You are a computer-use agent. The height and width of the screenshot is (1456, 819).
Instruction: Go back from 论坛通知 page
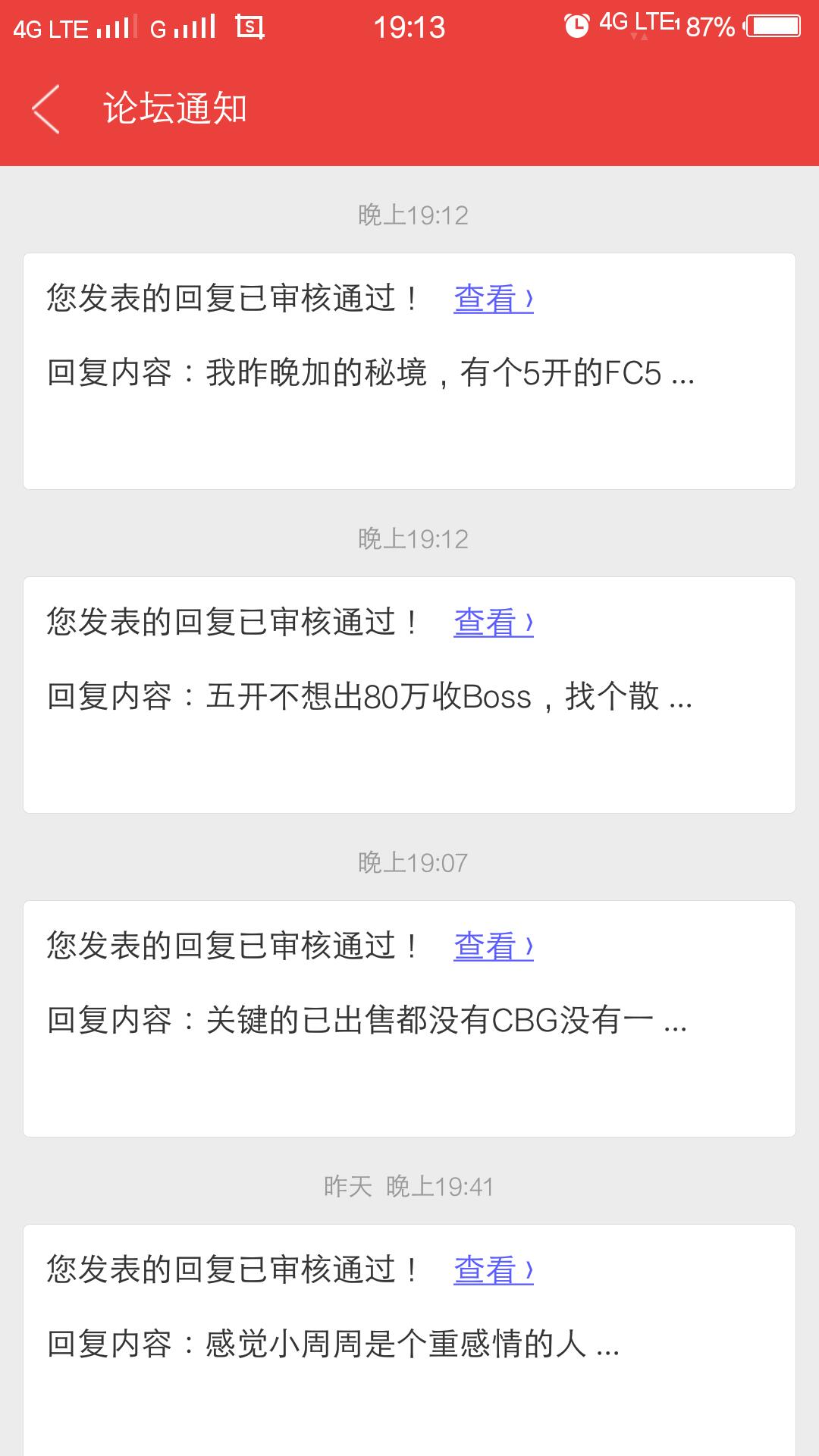point(45,109)
